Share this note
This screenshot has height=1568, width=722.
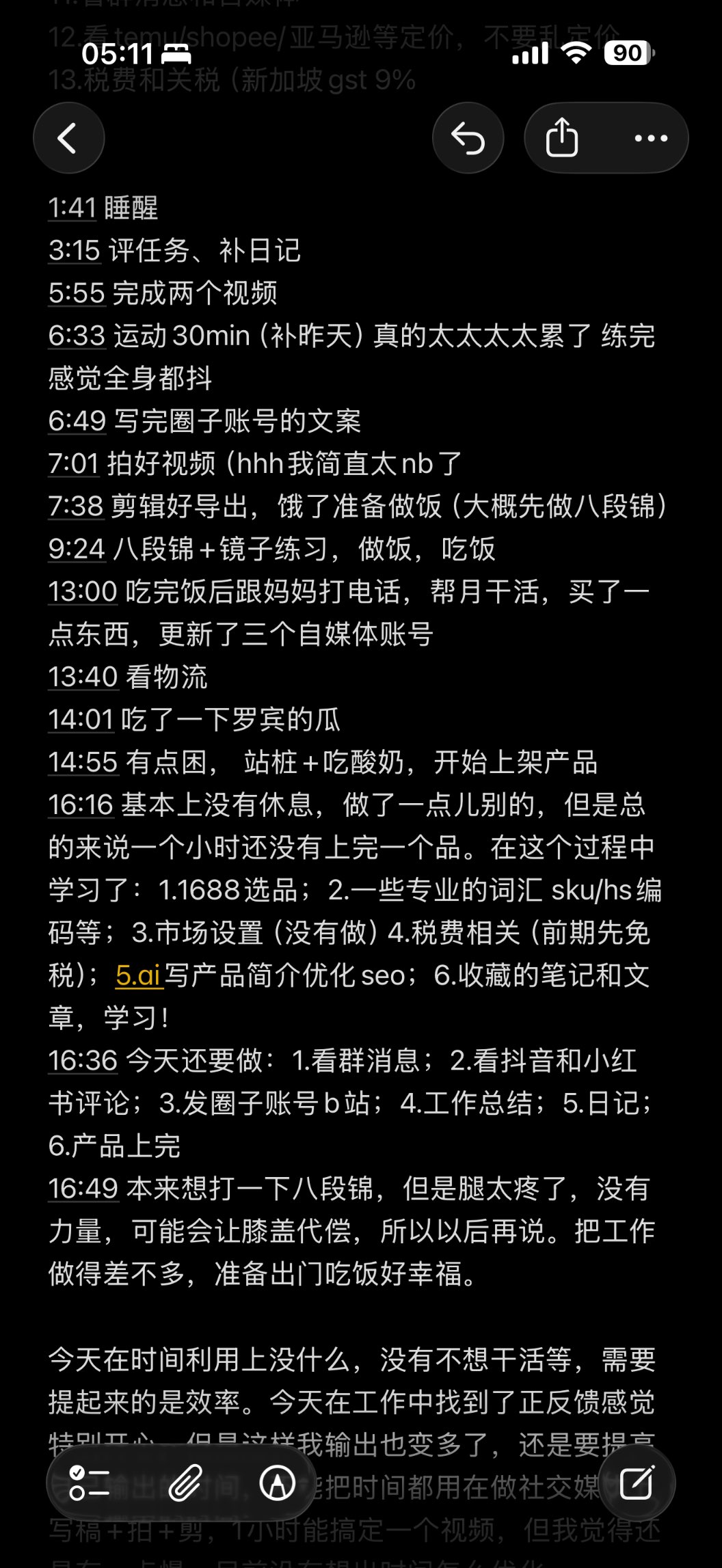pyautogui.click(x=562, y=138)
